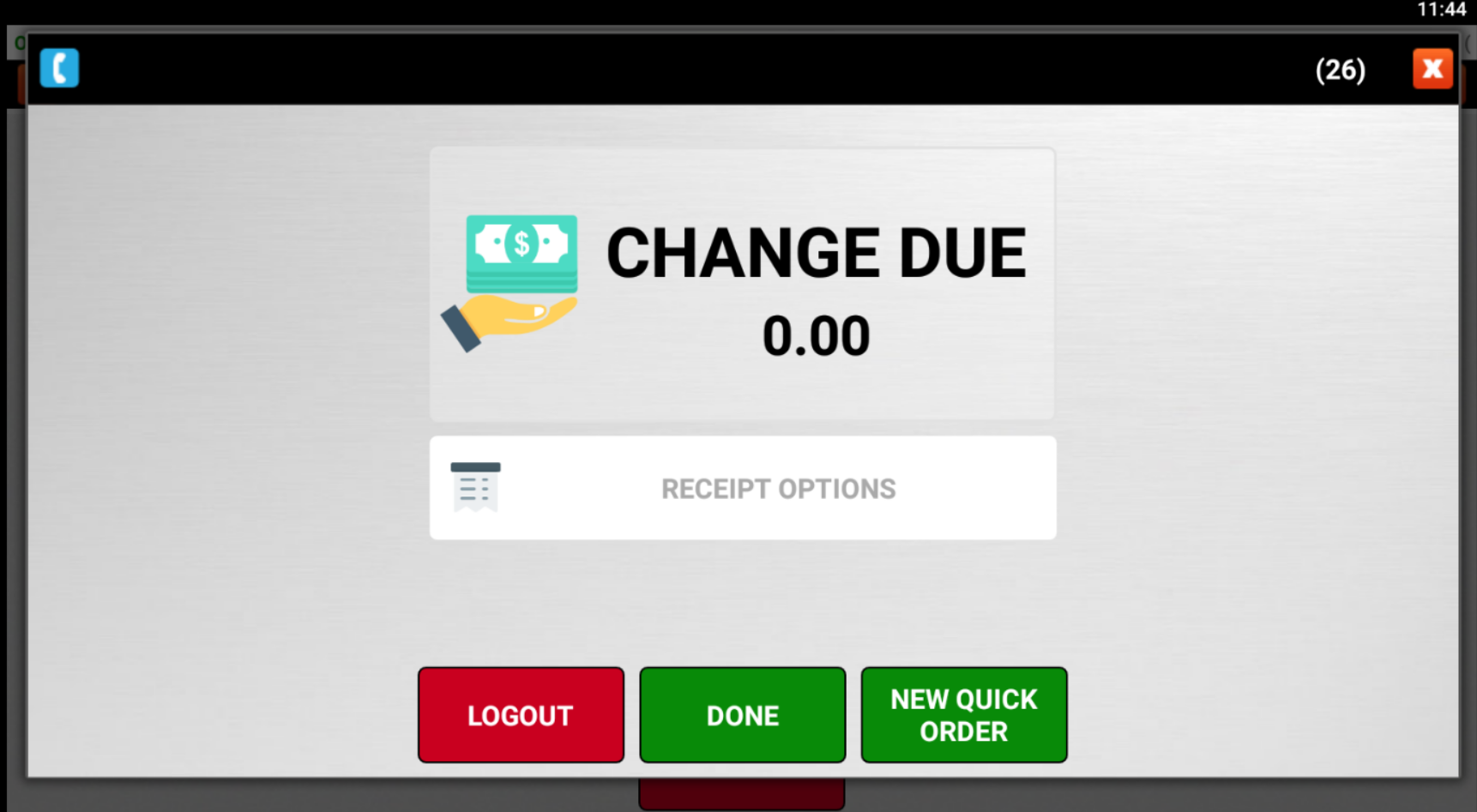Close the change due dialog
Viewport: 1477px width, 812px height.
coord(1432,69)
